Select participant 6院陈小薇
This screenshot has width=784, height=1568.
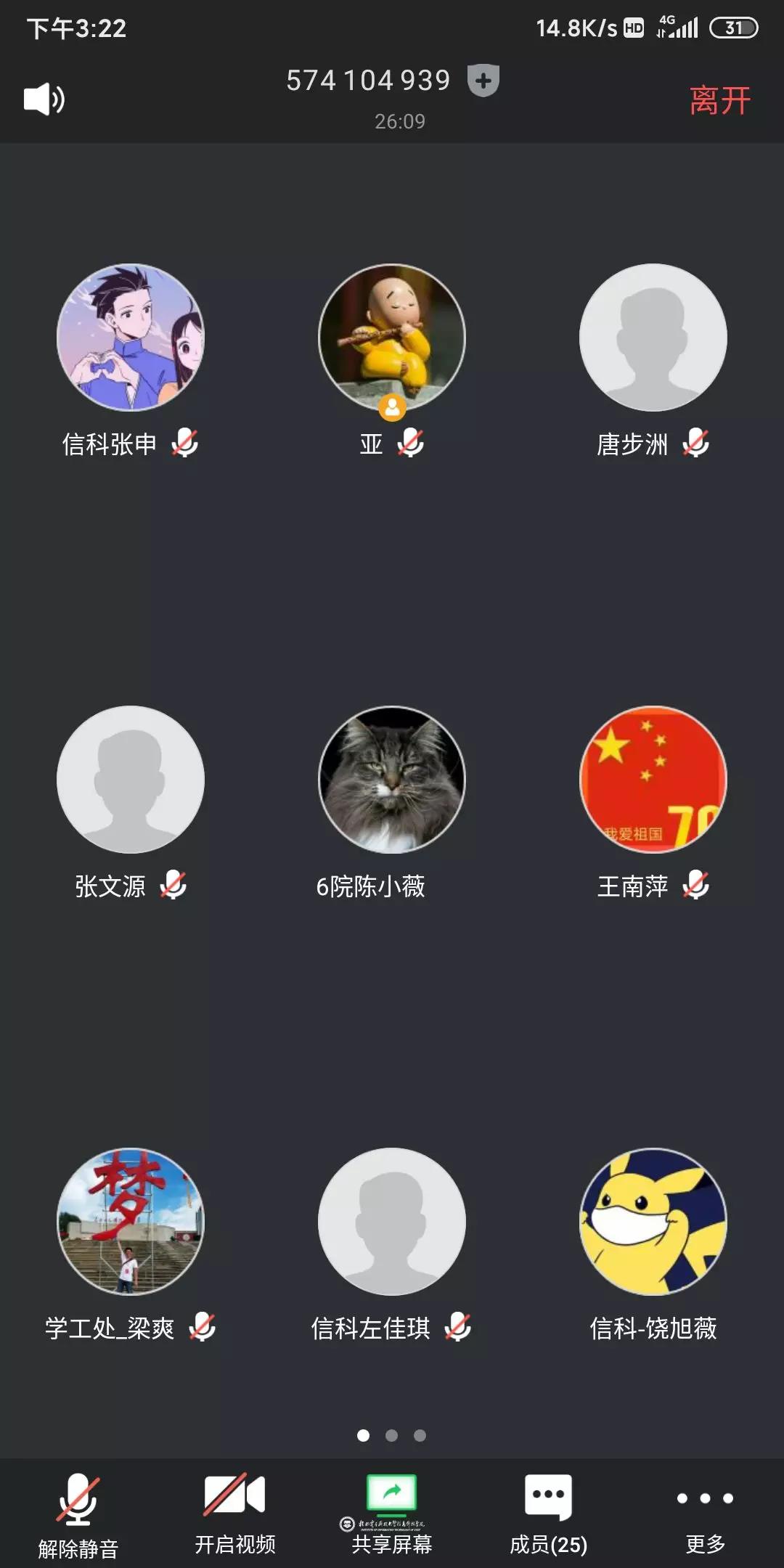click(392, 780)
